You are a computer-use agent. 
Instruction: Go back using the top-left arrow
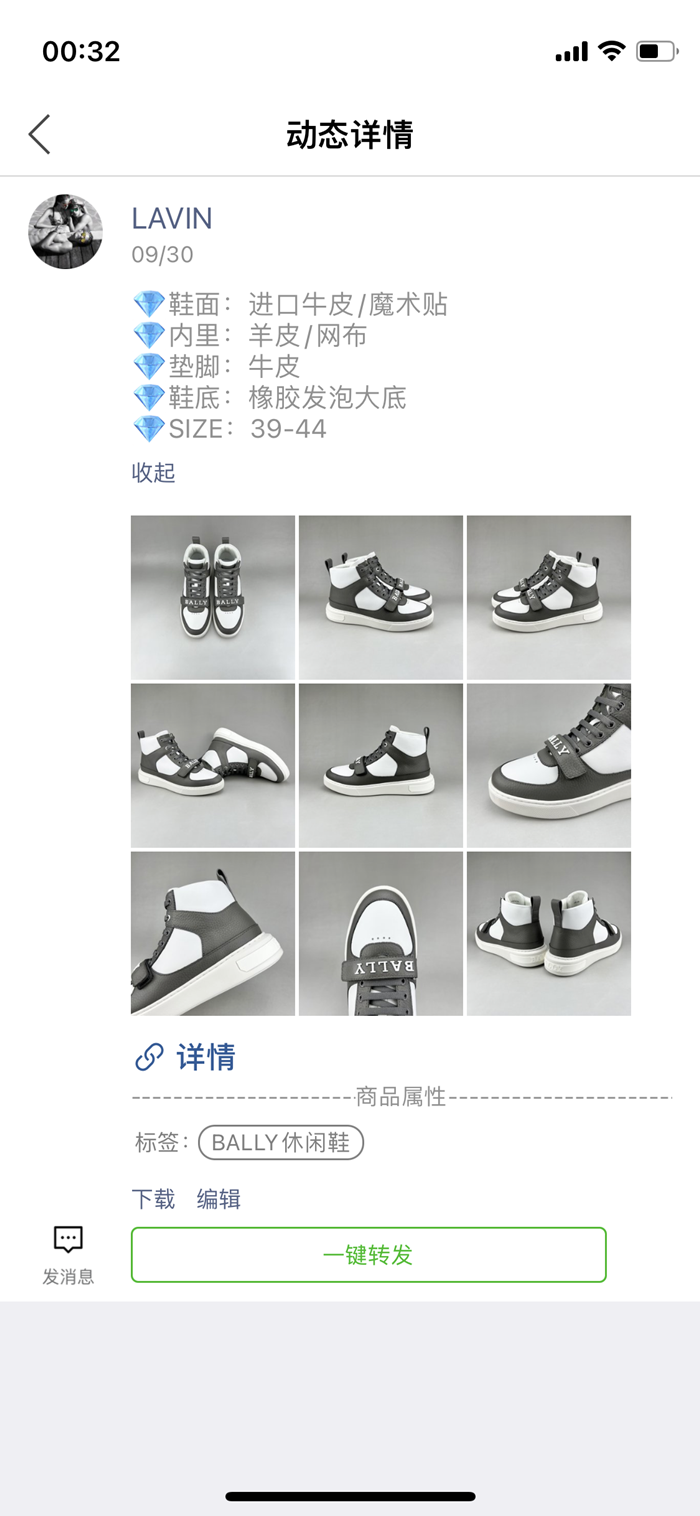pos(39,134)
